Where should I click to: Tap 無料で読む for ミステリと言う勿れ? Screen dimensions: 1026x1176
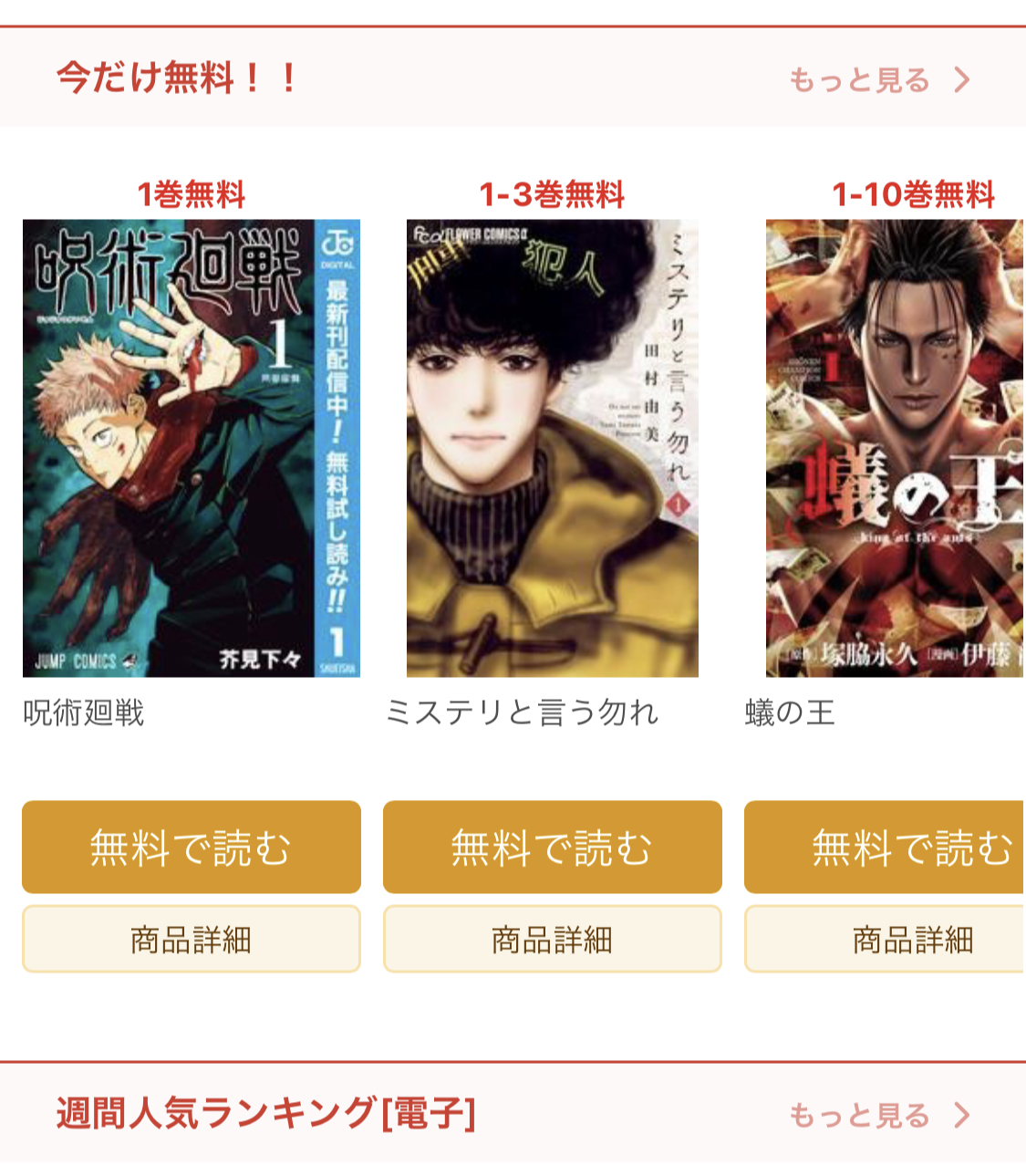click(x=552, y=847)
